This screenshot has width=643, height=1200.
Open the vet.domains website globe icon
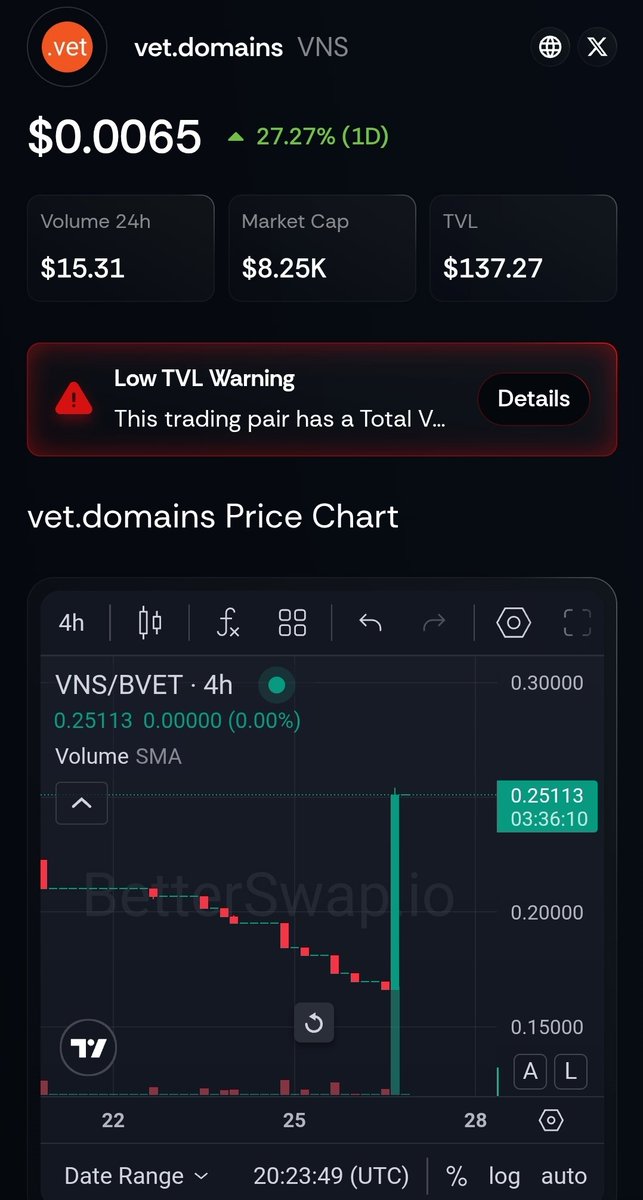[x=550, y=47]
